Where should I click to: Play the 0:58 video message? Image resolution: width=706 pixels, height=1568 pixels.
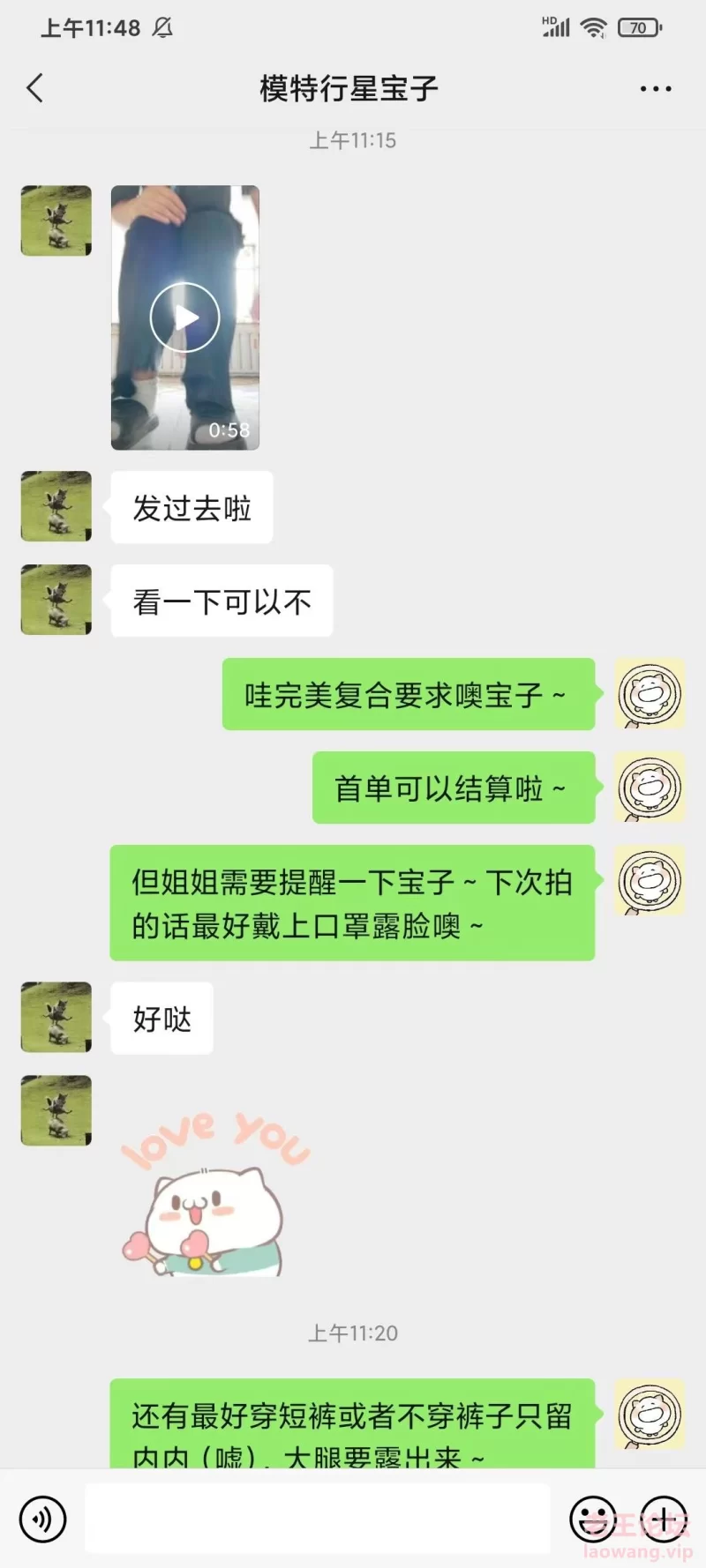(185, 317)
